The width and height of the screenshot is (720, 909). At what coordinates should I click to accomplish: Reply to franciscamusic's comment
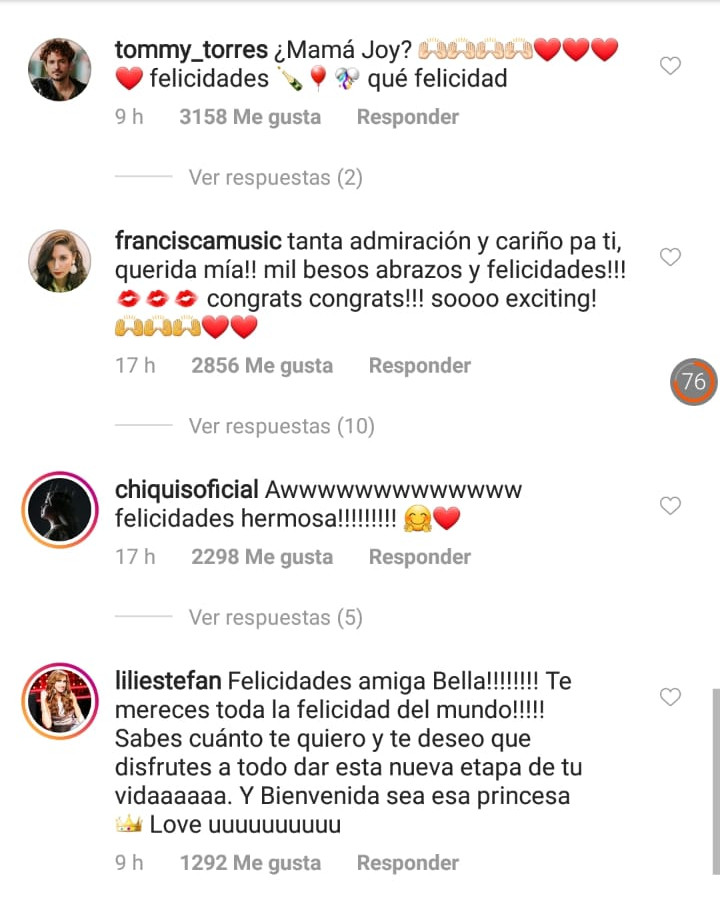[420, 366]
